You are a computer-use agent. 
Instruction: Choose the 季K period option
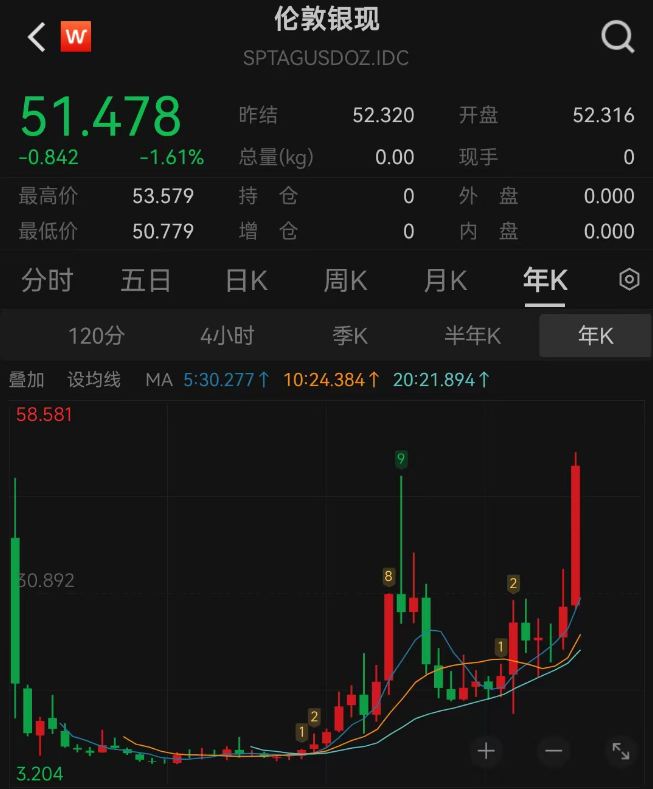point(350,336)
